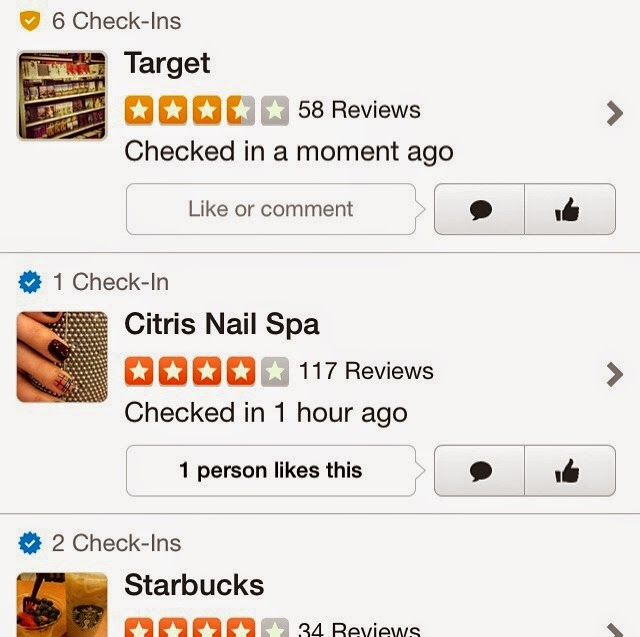View who likes Citris Nail Spa check-in
Screen dimensions: 640x637
tap(270, 470)
